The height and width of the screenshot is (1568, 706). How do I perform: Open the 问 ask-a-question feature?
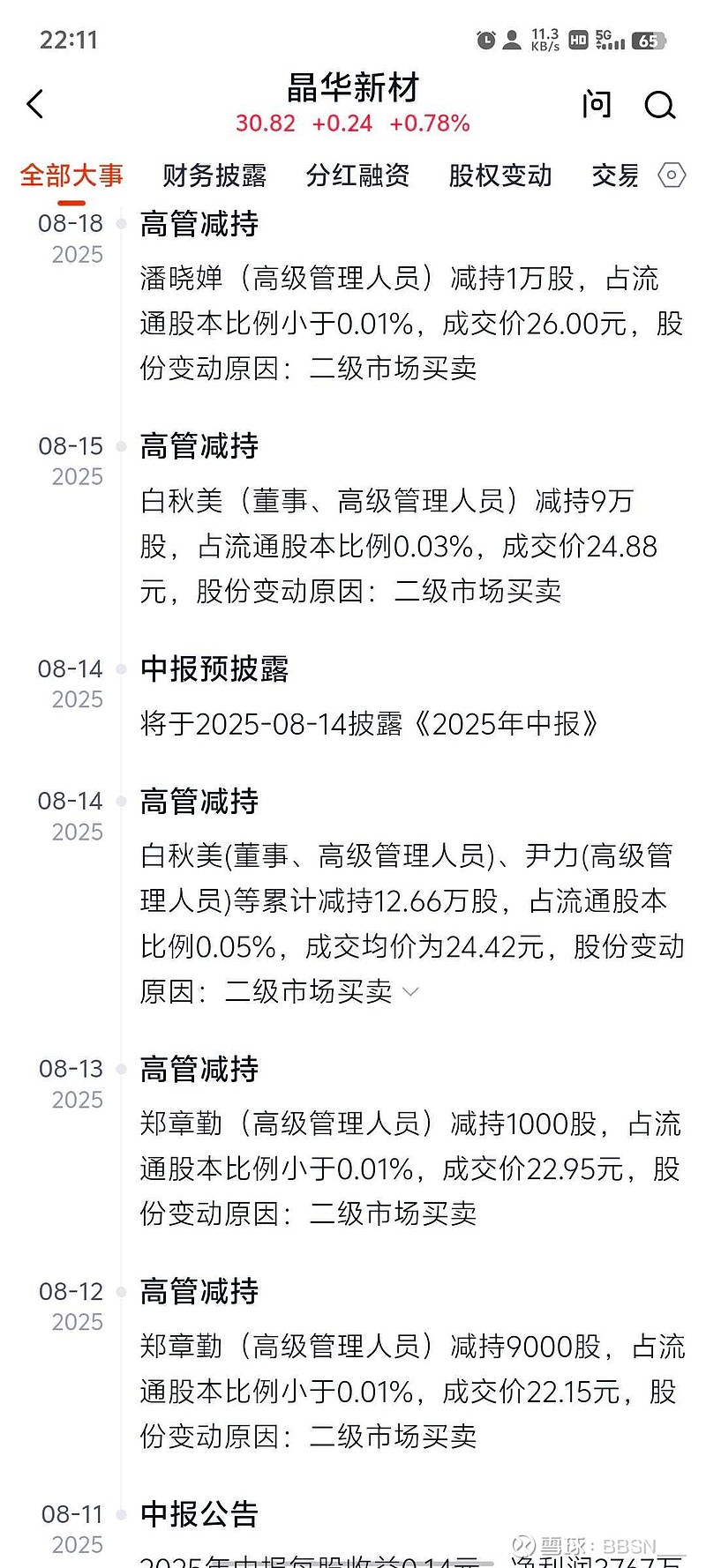597,103
